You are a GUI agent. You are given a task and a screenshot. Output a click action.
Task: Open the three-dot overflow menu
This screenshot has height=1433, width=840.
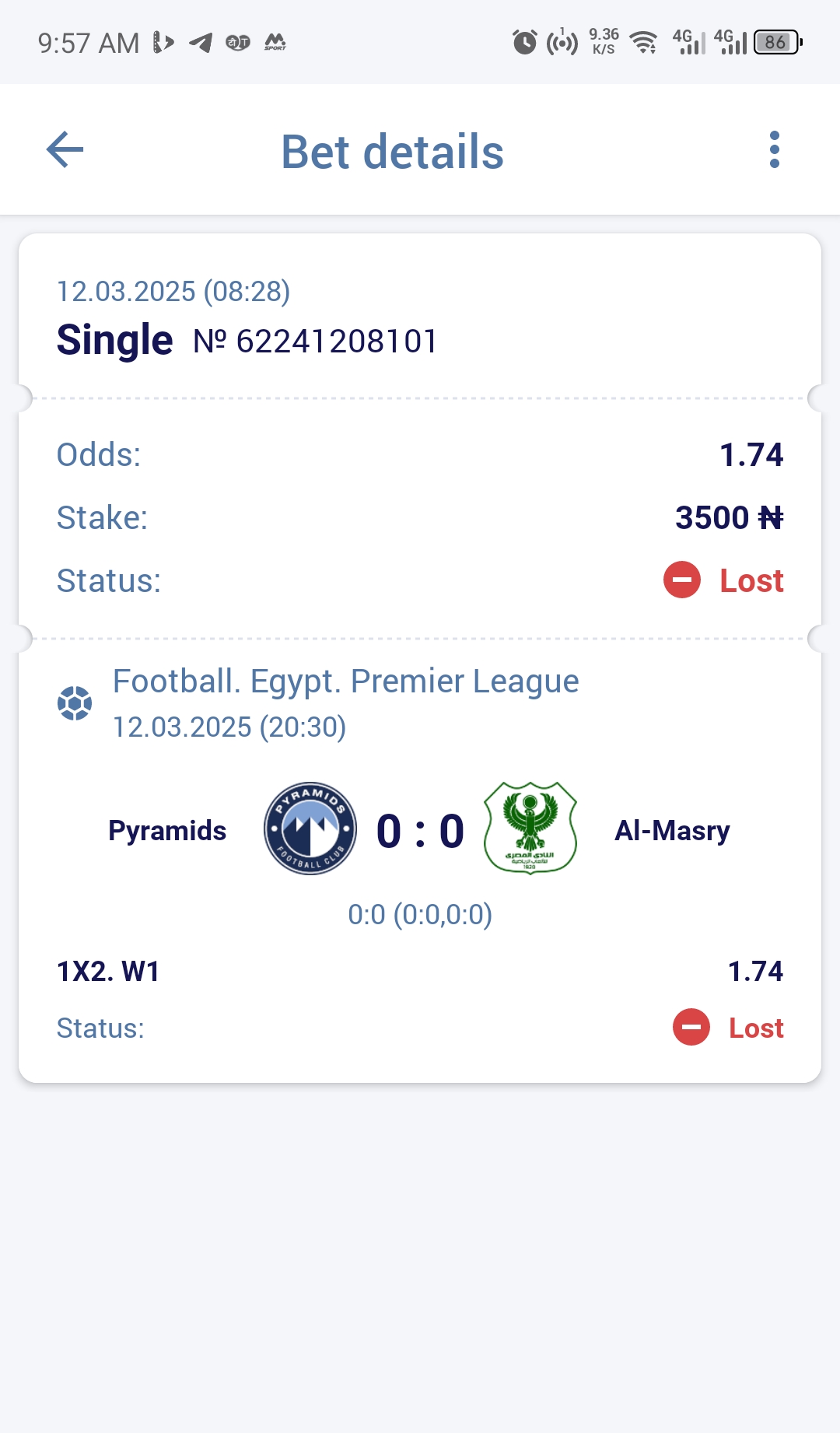[774, 149]
